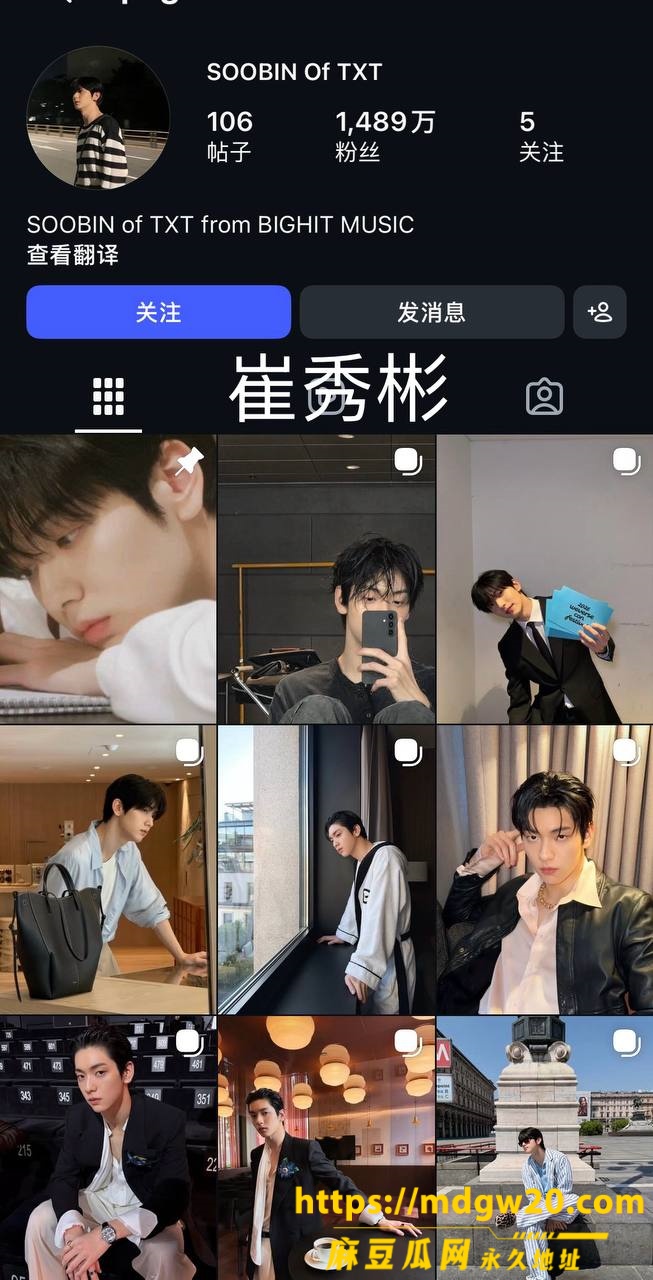Image resolution: width=653 pixels, height=1280 pixels.
Task: Open the pinned post lying on desk
Action: pos(108,579)
